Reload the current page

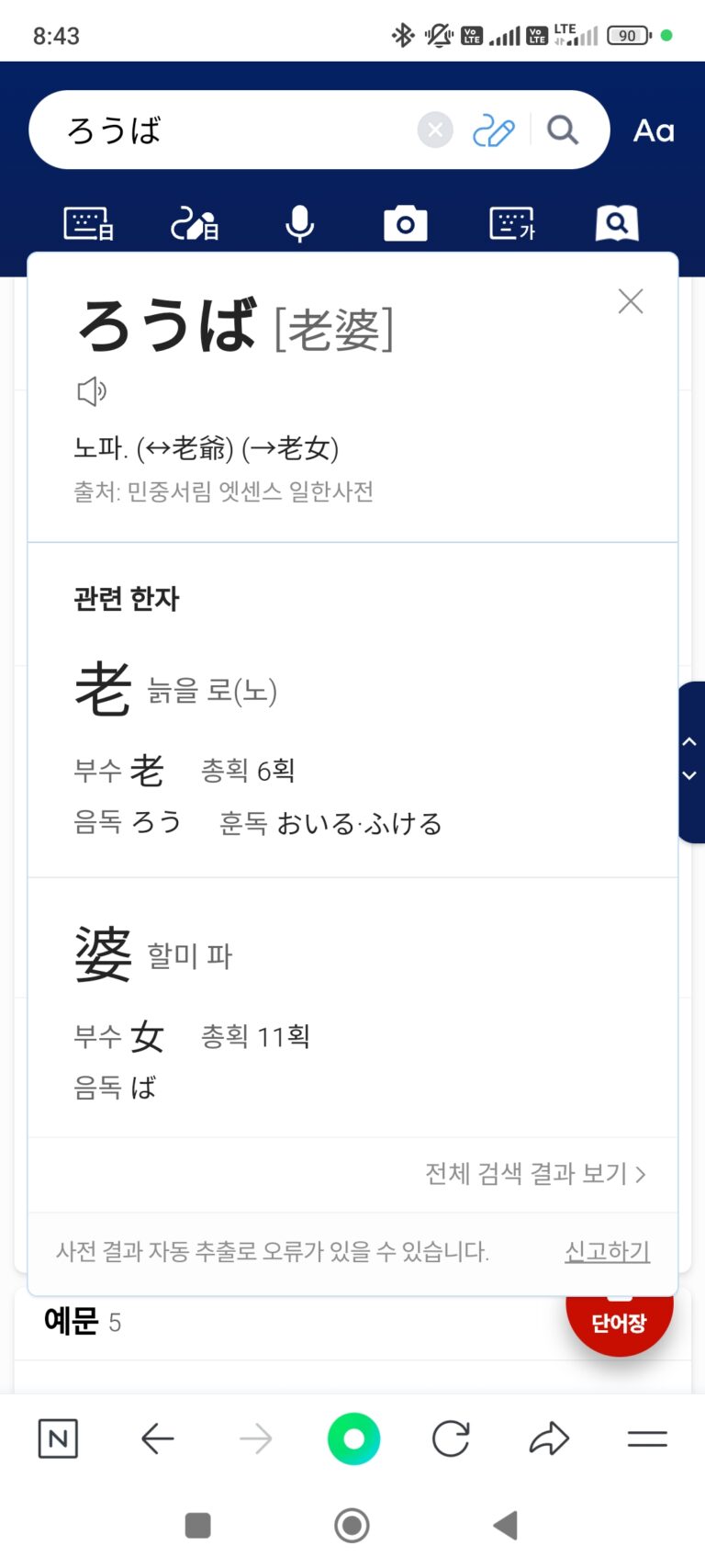451,1438
